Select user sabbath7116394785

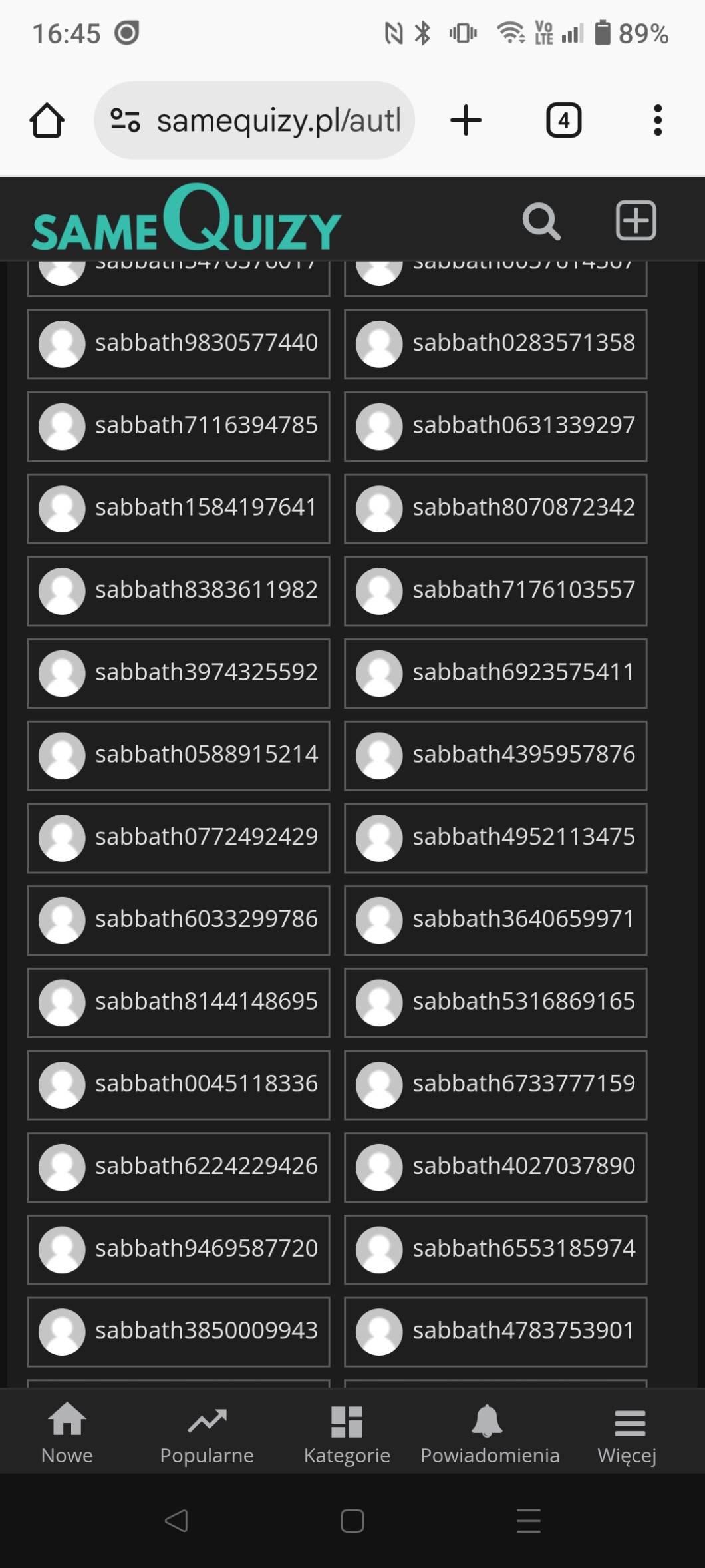point(178,426)
